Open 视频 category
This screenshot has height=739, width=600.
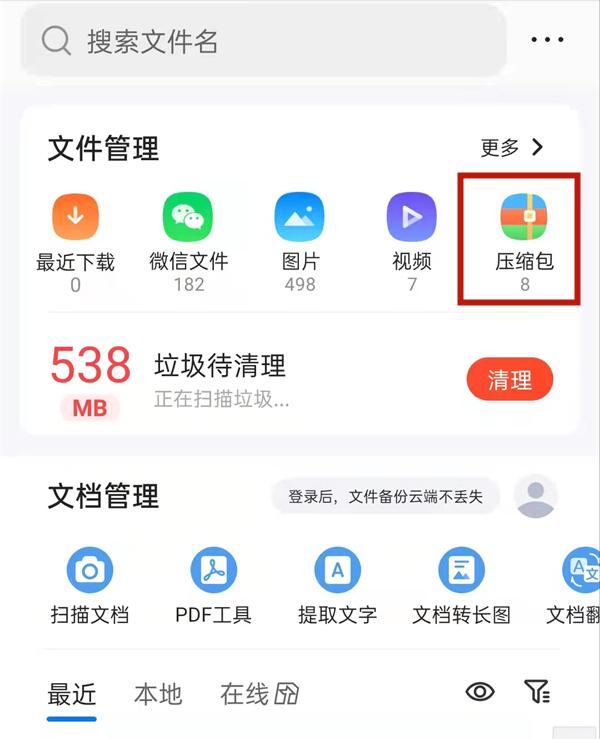click(412, 218)
